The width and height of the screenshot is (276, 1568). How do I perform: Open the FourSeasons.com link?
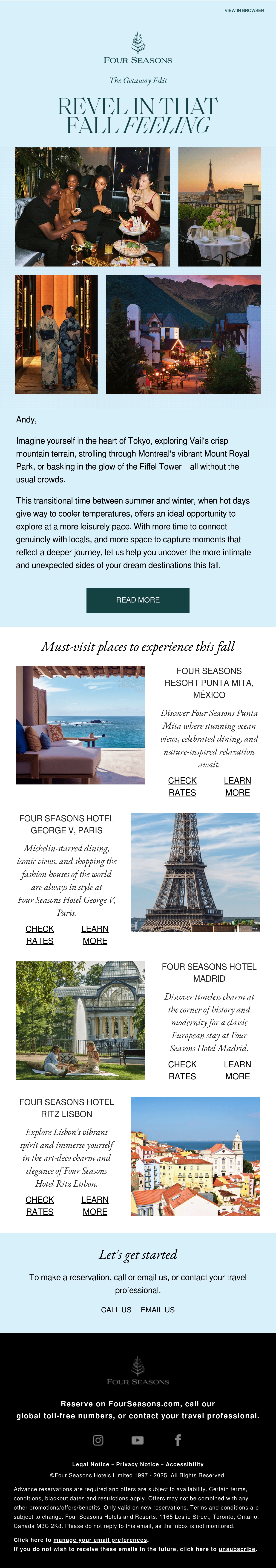144,1404
